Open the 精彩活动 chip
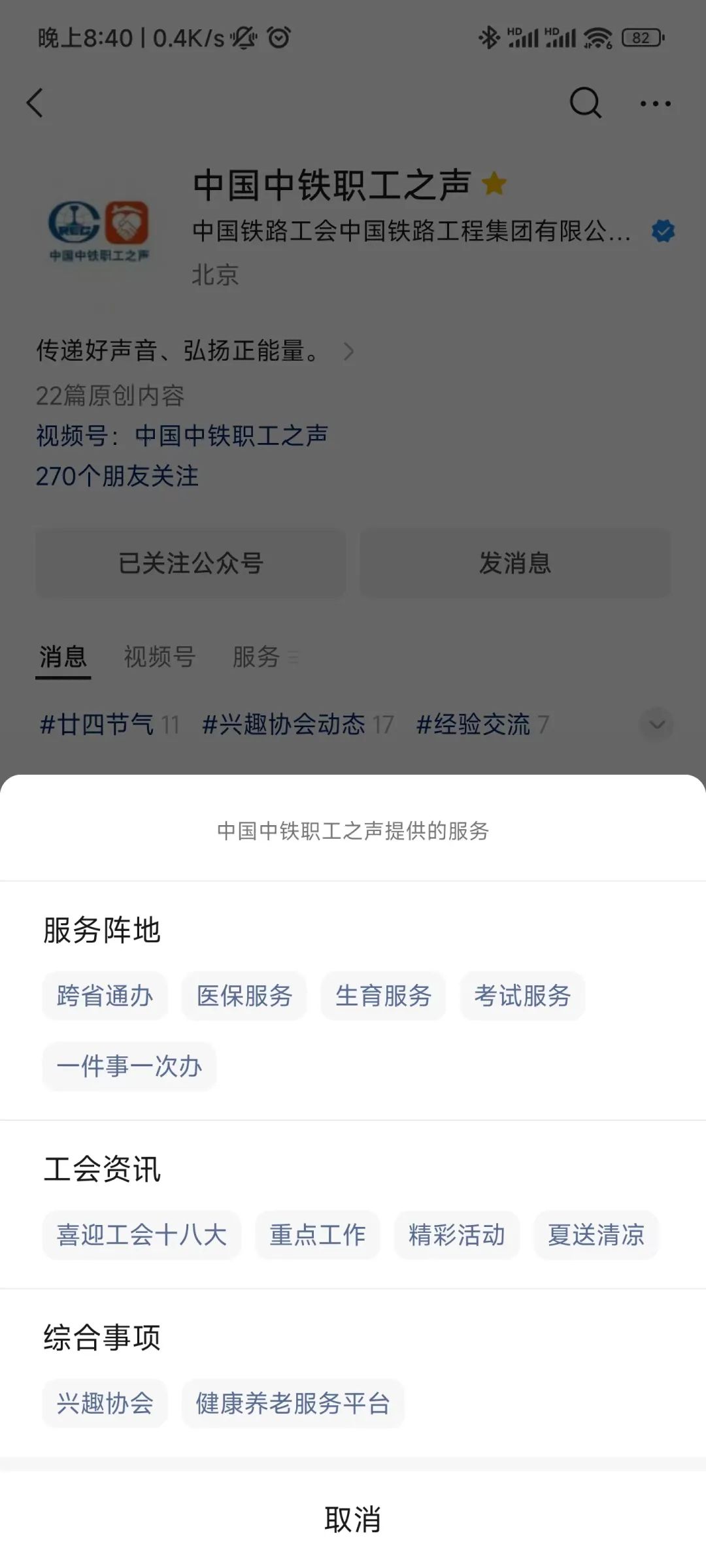 click(456, 1235)
